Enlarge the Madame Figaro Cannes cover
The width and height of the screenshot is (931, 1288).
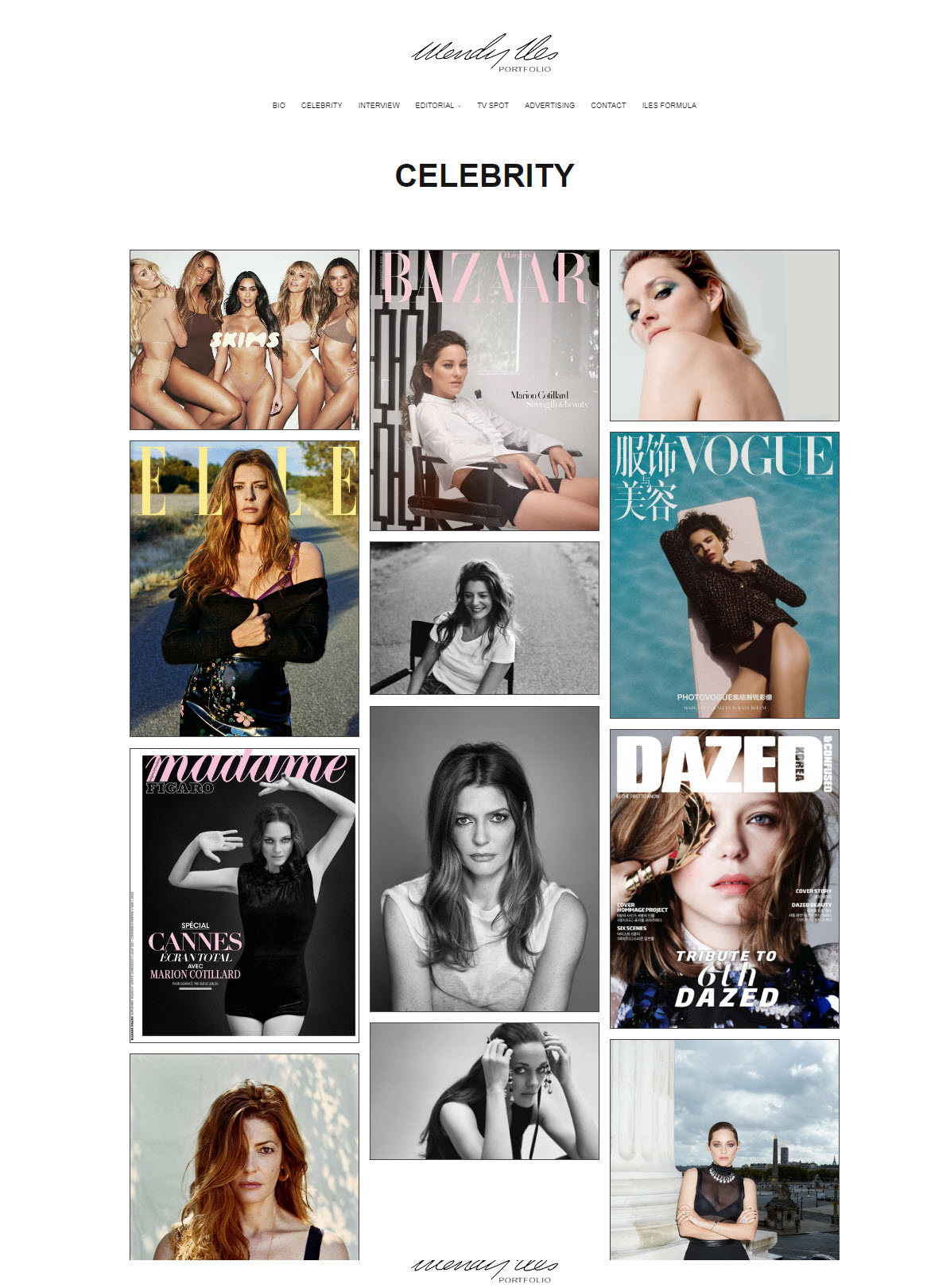point(244,894)
